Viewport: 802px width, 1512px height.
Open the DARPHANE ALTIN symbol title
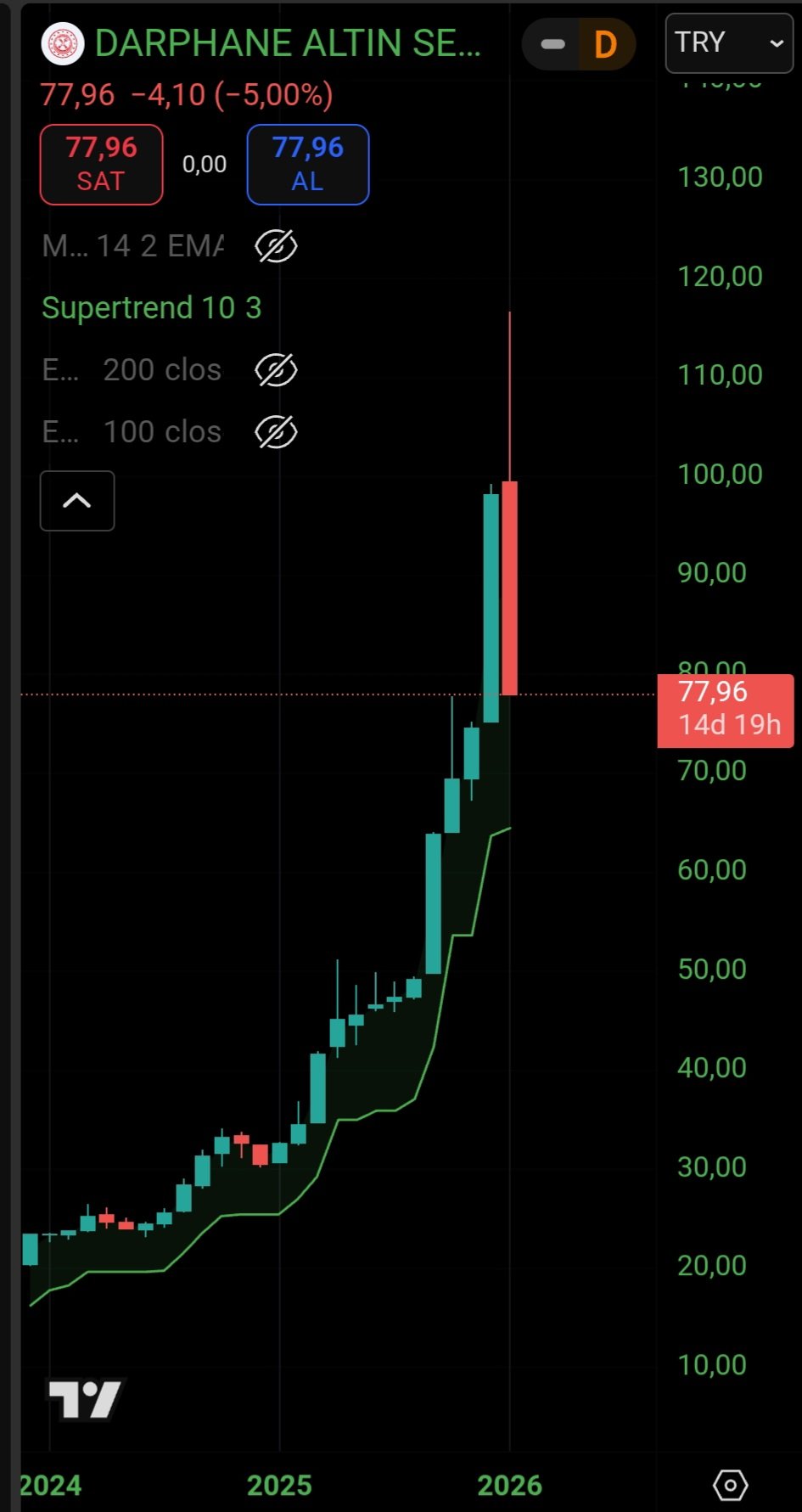click(287, 44)
